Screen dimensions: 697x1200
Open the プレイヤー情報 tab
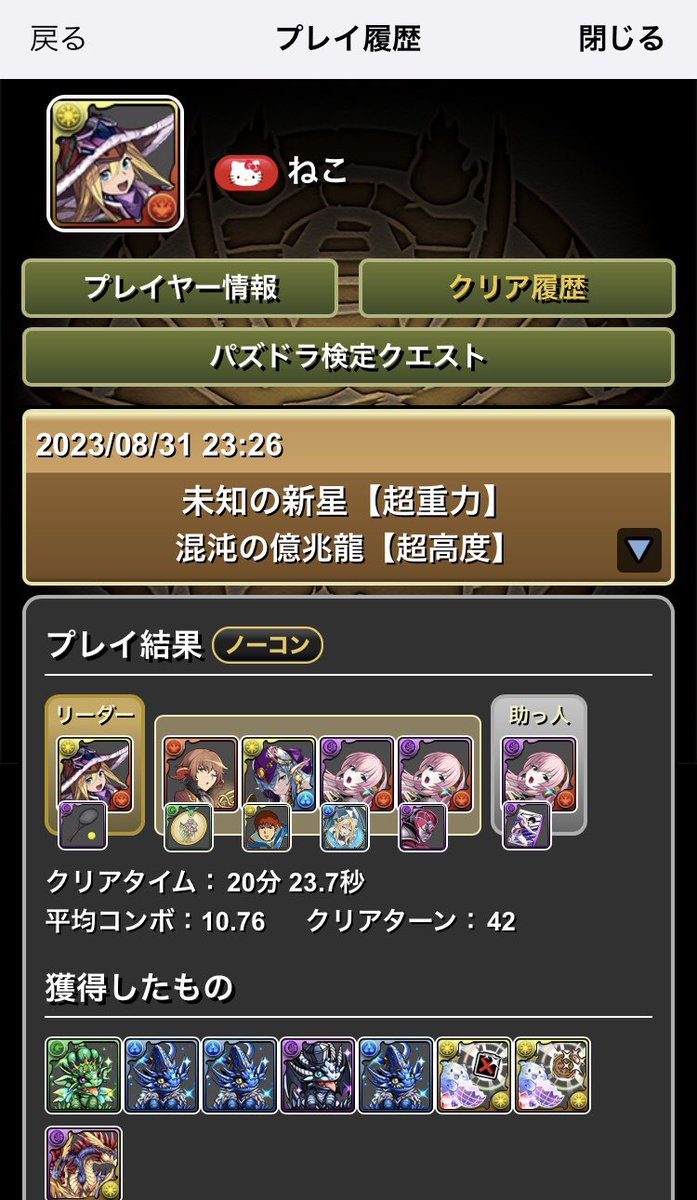(180, 288)
